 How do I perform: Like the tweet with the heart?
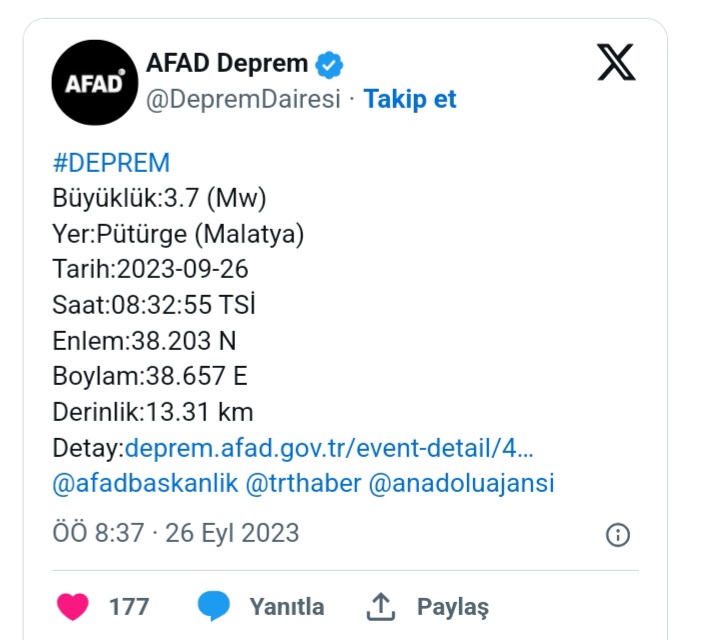(72, 606)
